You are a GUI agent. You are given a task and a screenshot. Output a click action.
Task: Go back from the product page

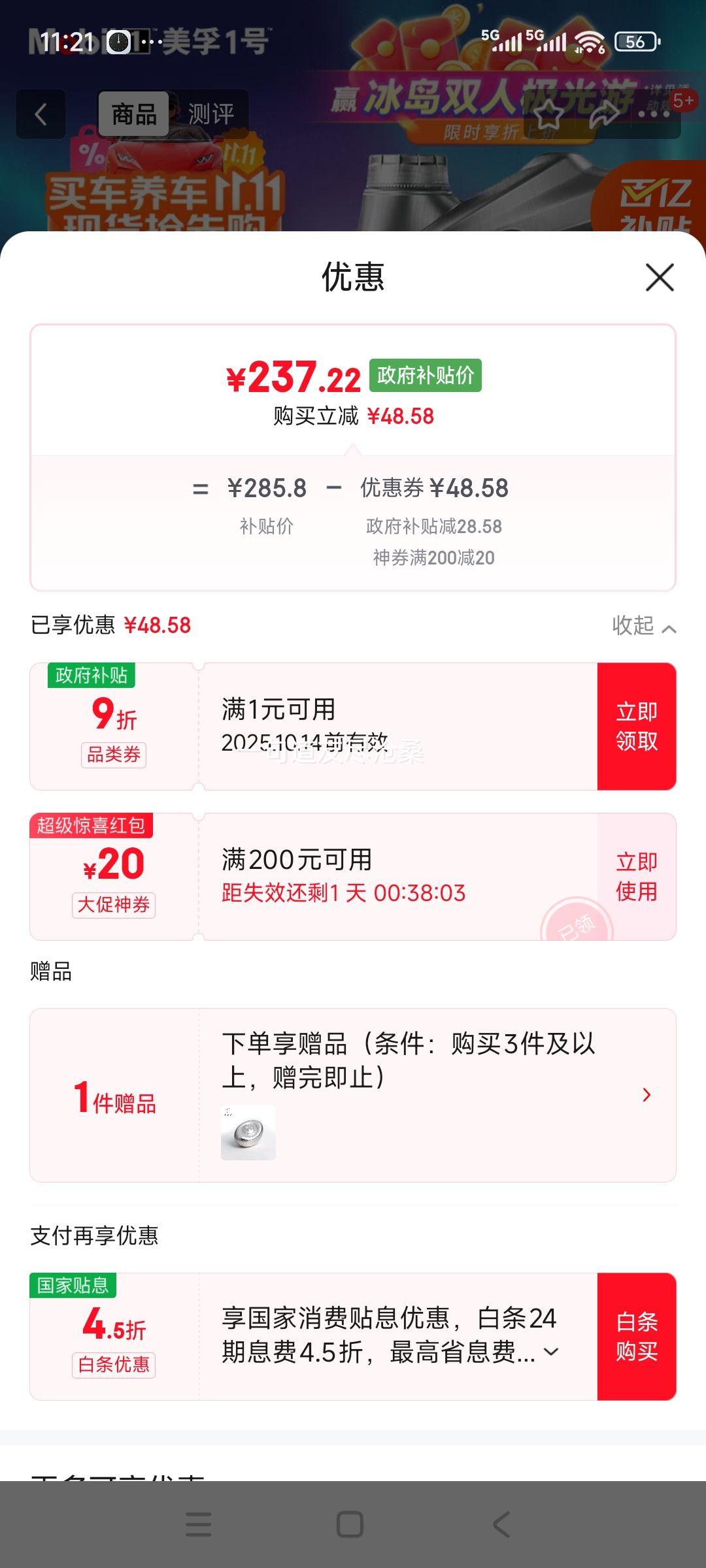41,114
